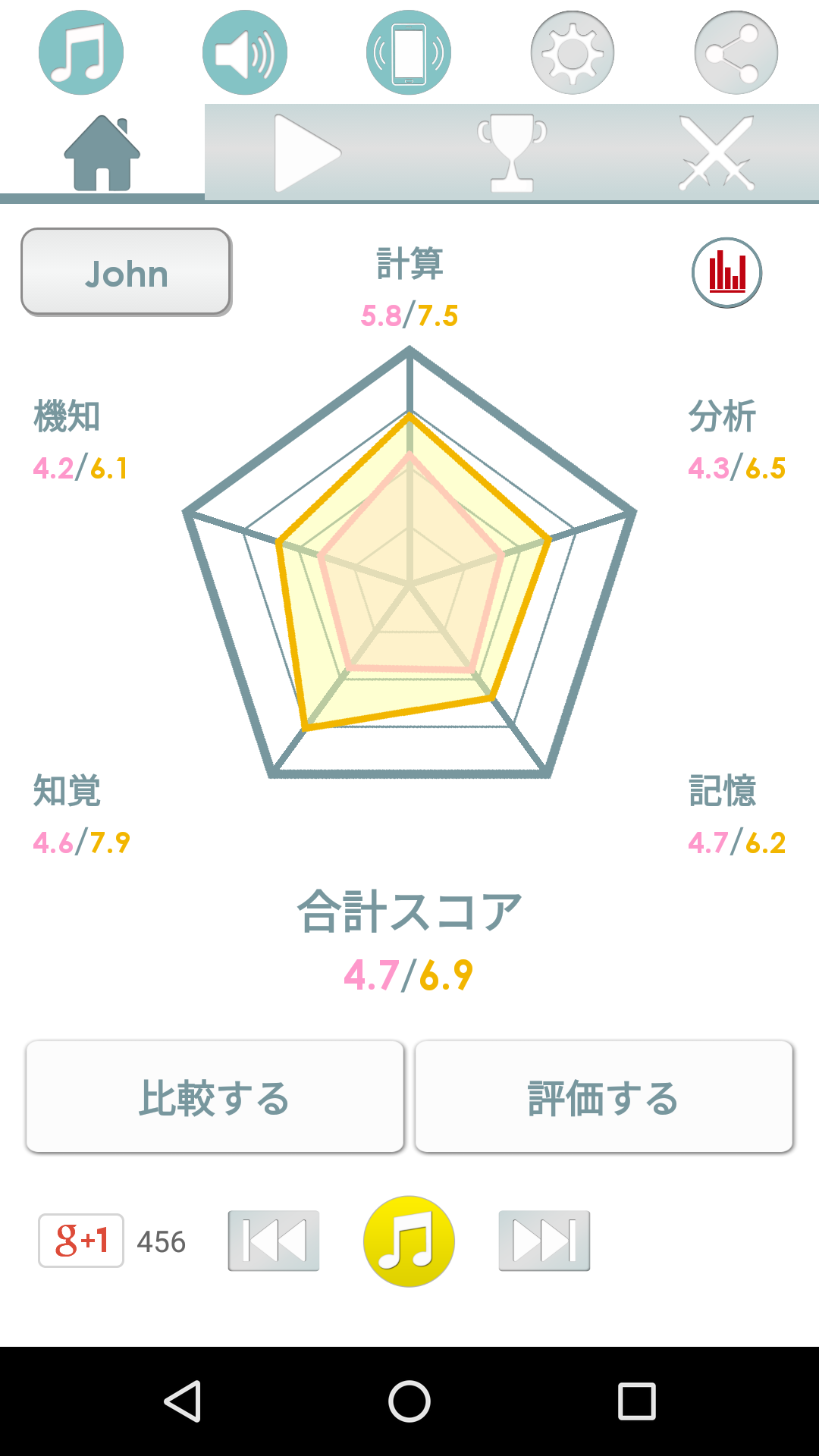Tap the John player name button
This screenshot has height=1456, width=819.
point(126,272)
